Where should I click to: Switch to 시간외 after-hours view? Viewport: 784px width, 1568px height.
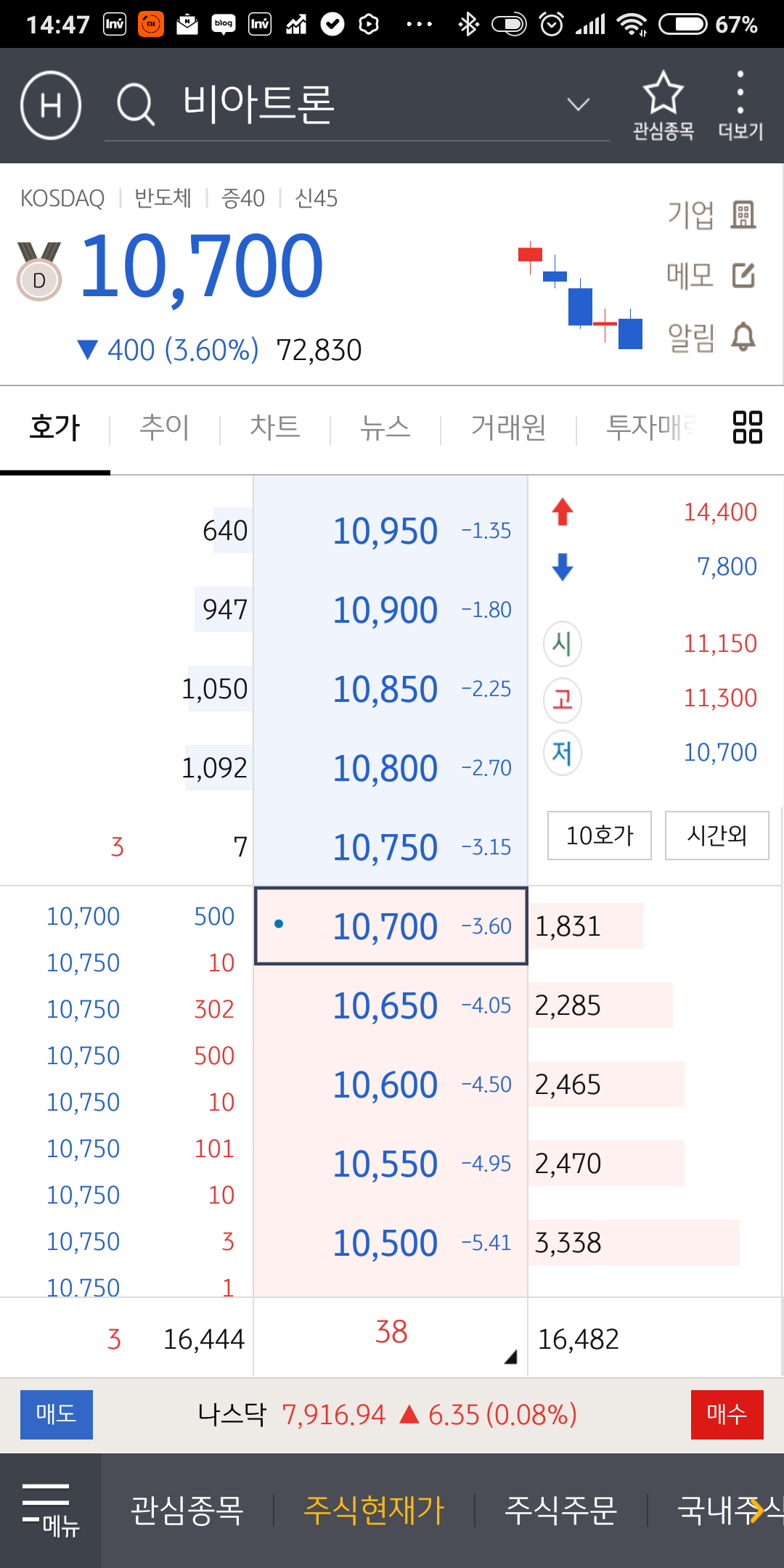[716, 836]
